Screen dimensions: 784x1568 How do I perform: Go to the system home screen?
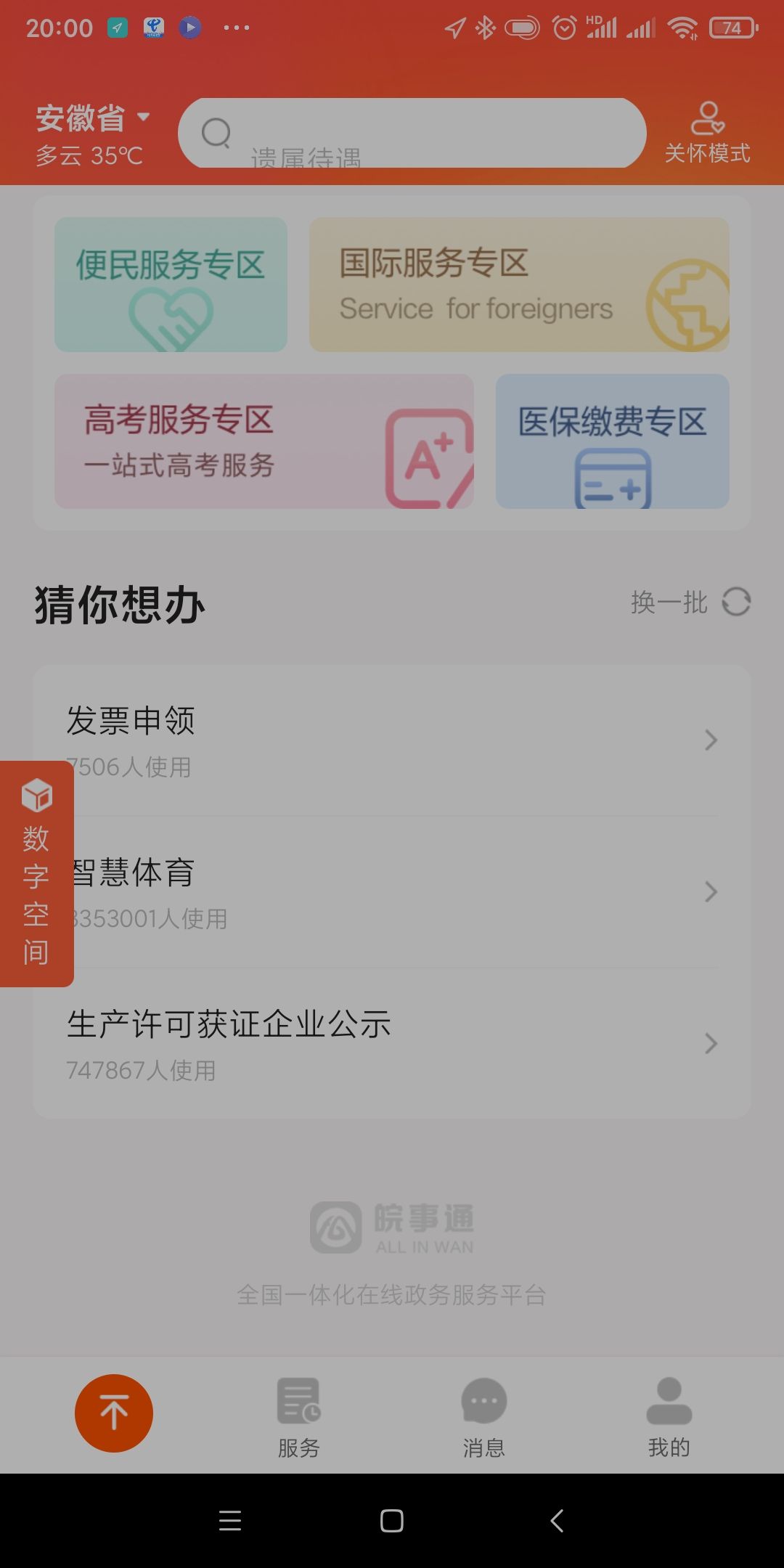[x=392, y=1520]
